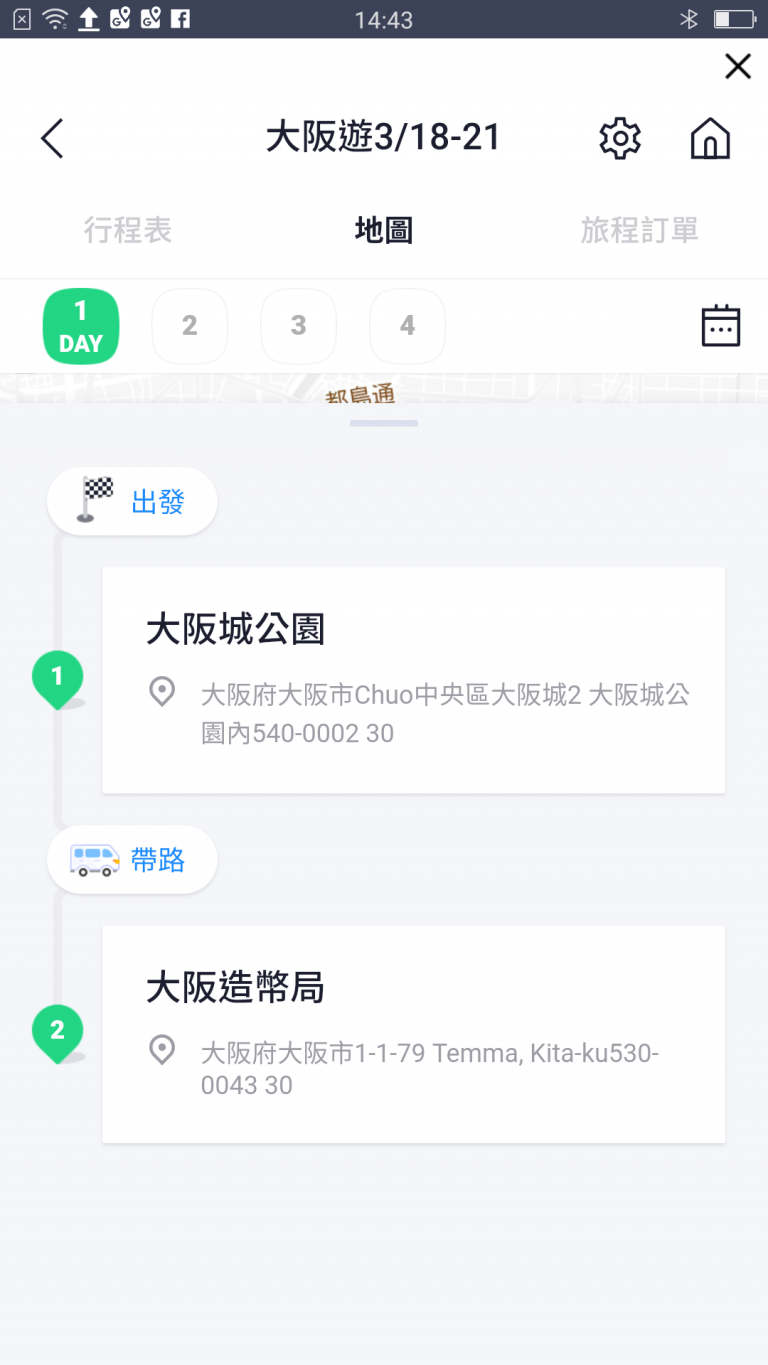Close the page with the X button
768x1365 pixels.
coord(738,67)
